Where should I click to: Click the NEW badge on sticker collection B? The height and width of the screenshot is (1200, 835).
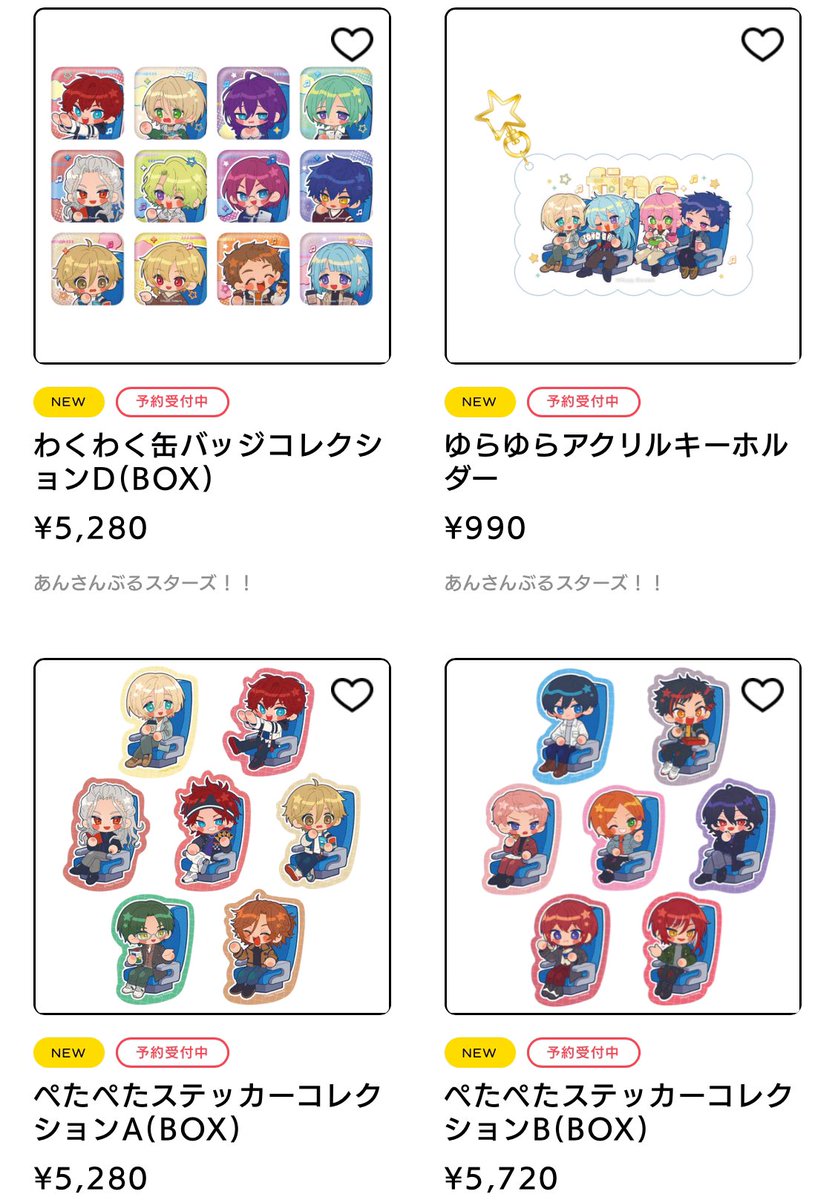[x=479, y=1053]
